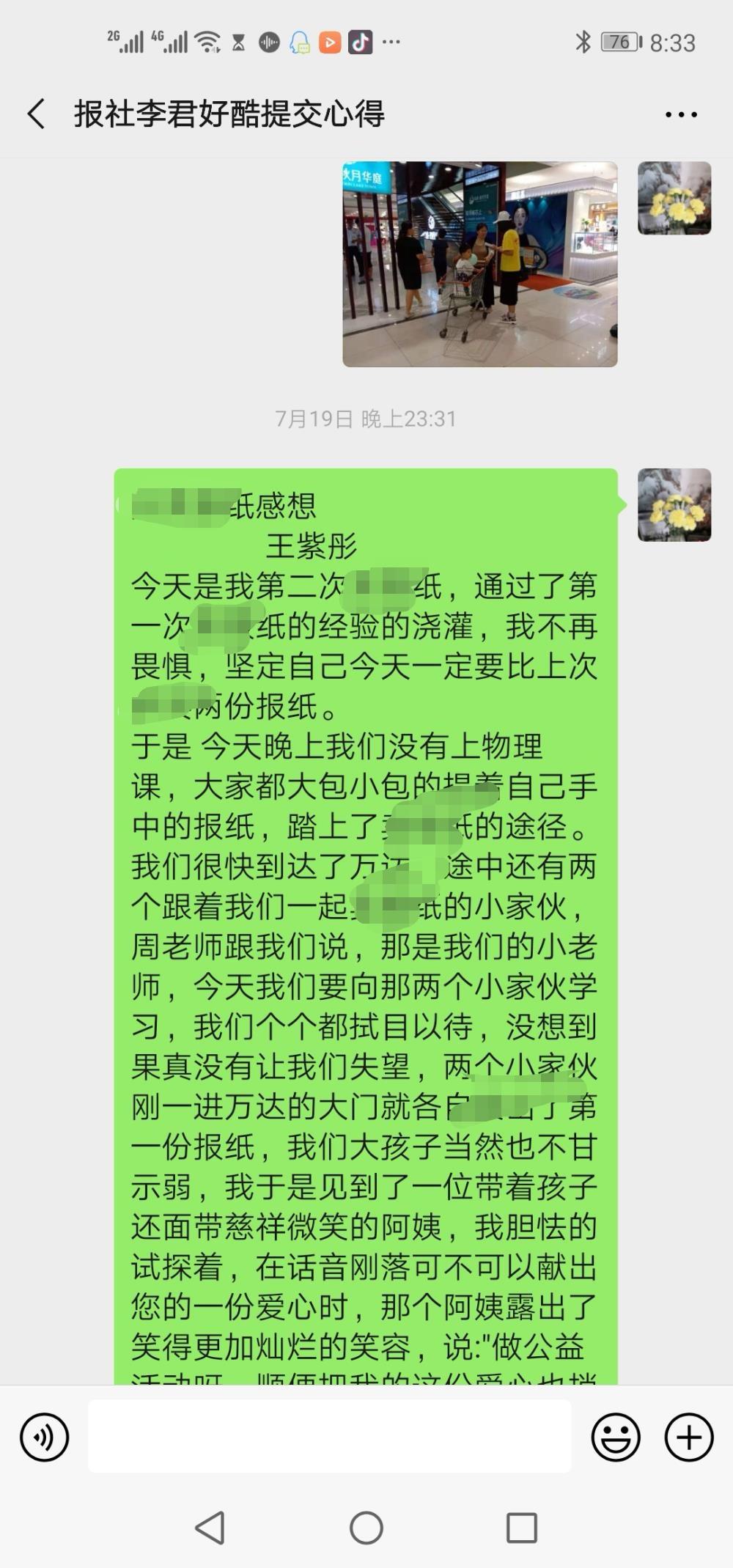Open the emoji picker
The width and height of the screenshot is (733, 1568).
pos(616,1437)
